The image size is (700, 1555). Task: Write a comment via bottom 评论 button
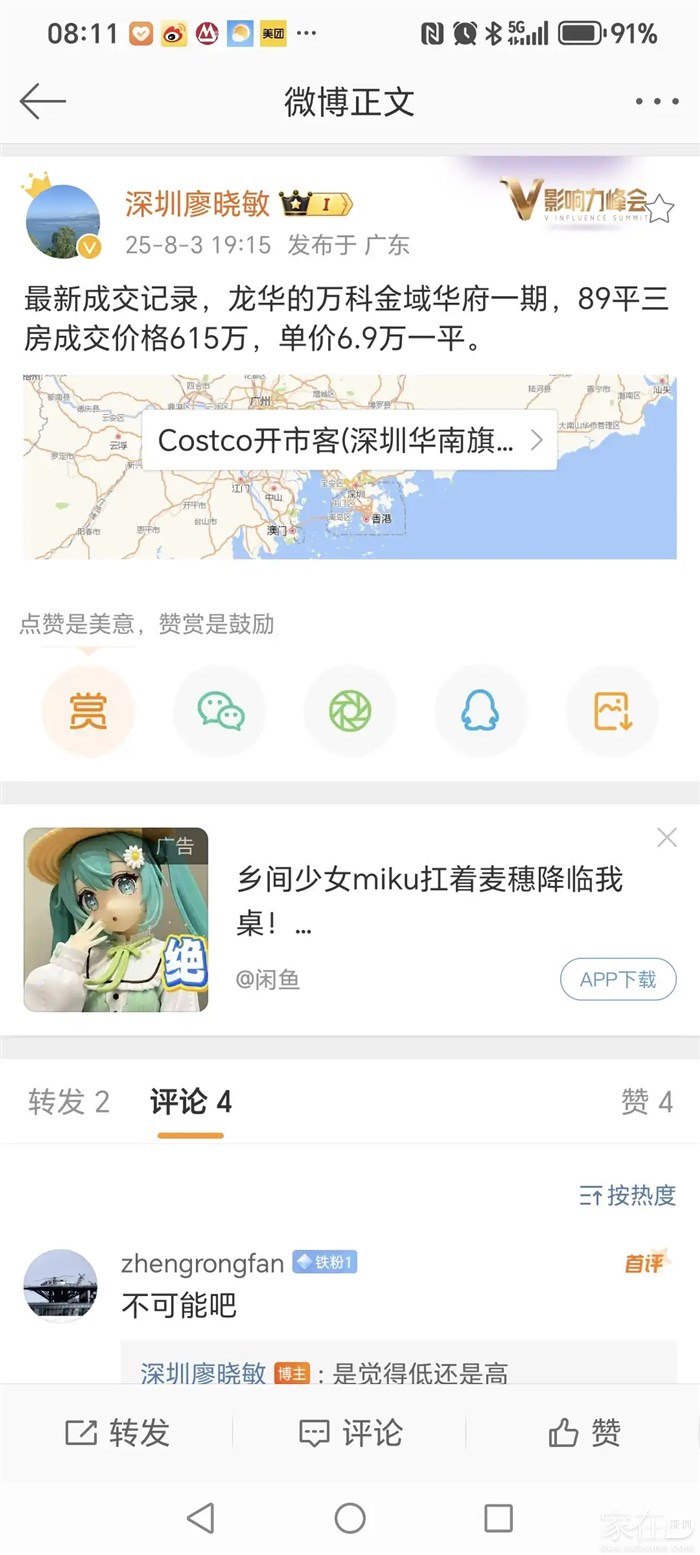(350, 1433)
